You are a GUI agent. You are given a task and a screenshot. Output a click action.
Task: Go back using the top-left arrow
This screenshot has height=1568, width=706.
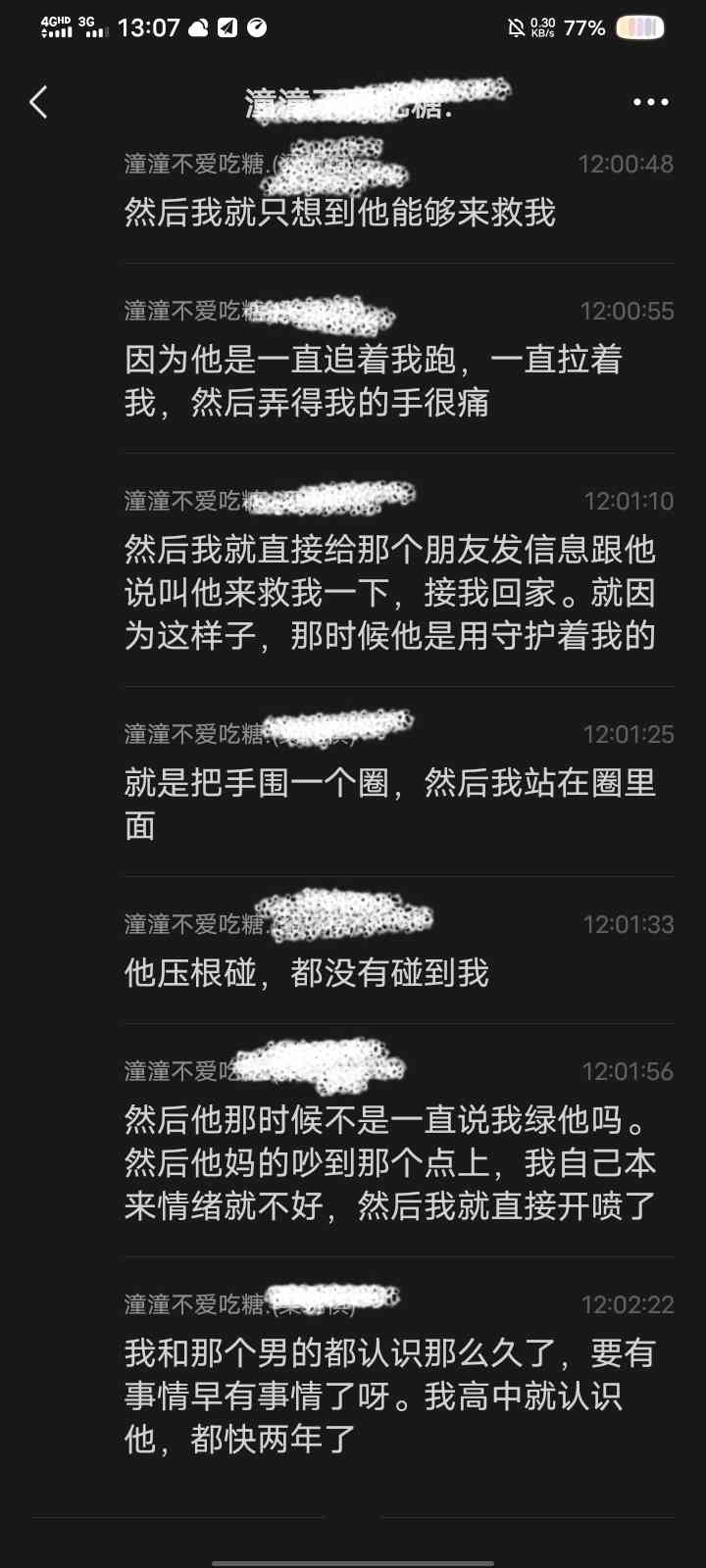click(x=38, y=102)
